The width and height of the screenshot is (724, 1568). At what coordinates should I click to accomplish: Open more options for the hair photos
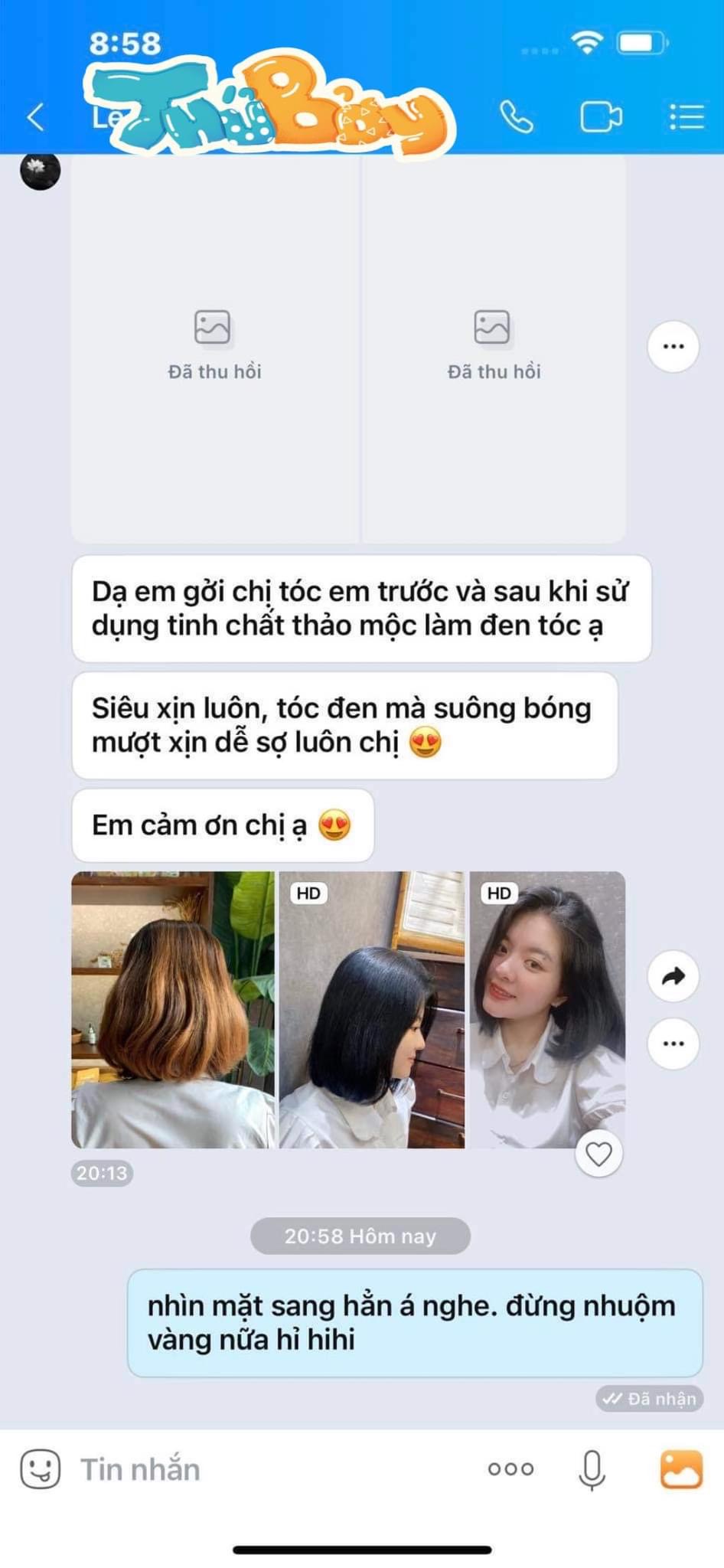point(673,1044)
